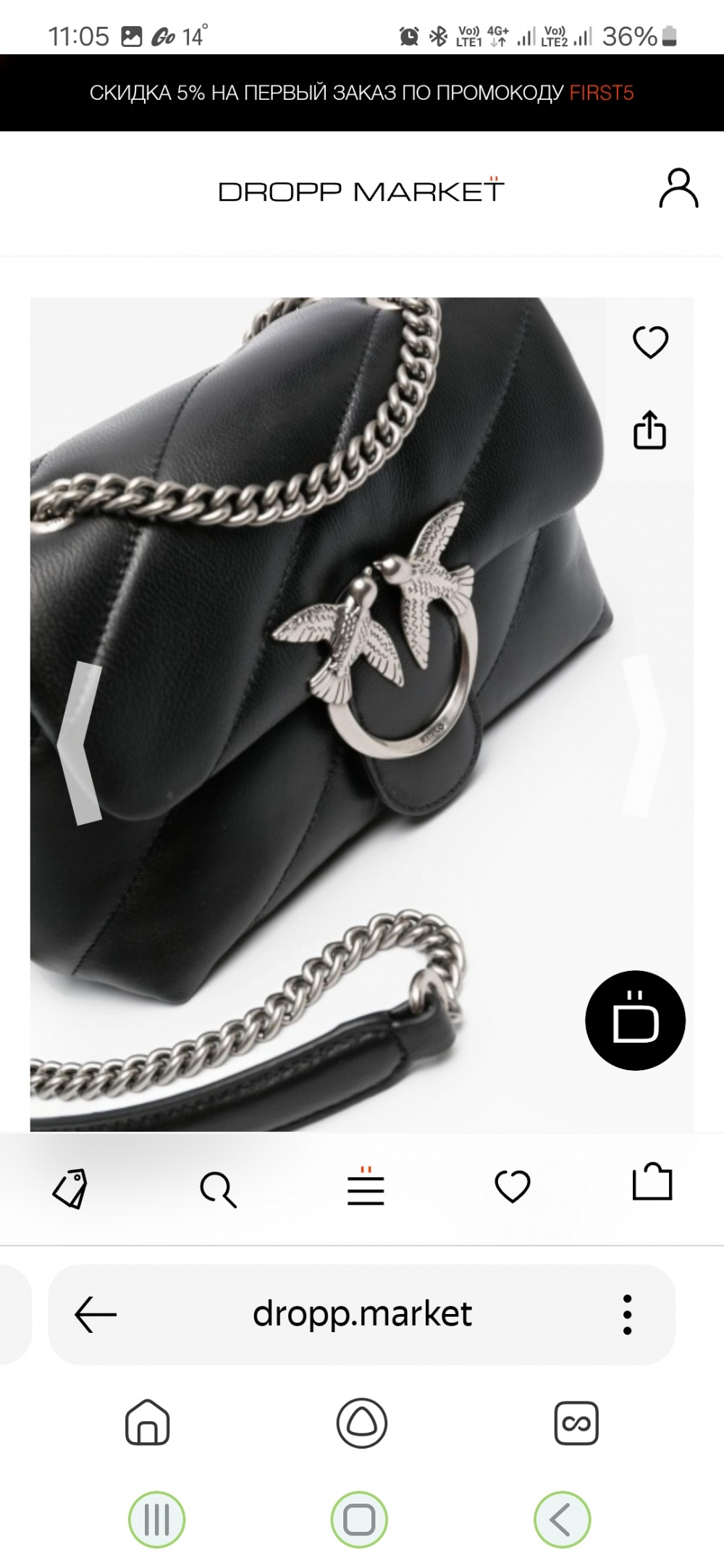Viewport: 724px width, 1568px height.
Task: Open the browser three-dot overflow menu
Action: pyautogui.click(x=627, y=1315)
